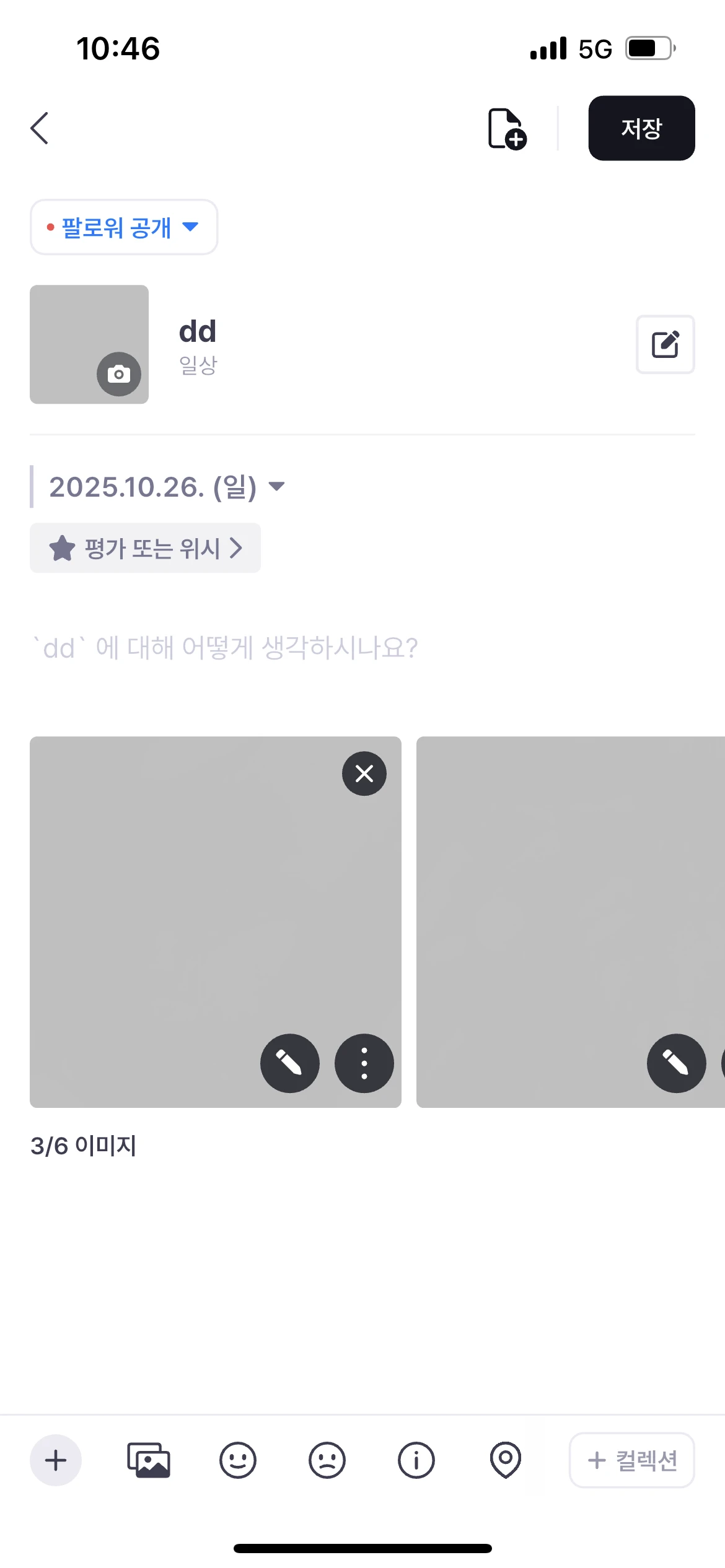Screen dimensions: 725x1568
Task: Edit the dd title details
Action: coord(665,344)
